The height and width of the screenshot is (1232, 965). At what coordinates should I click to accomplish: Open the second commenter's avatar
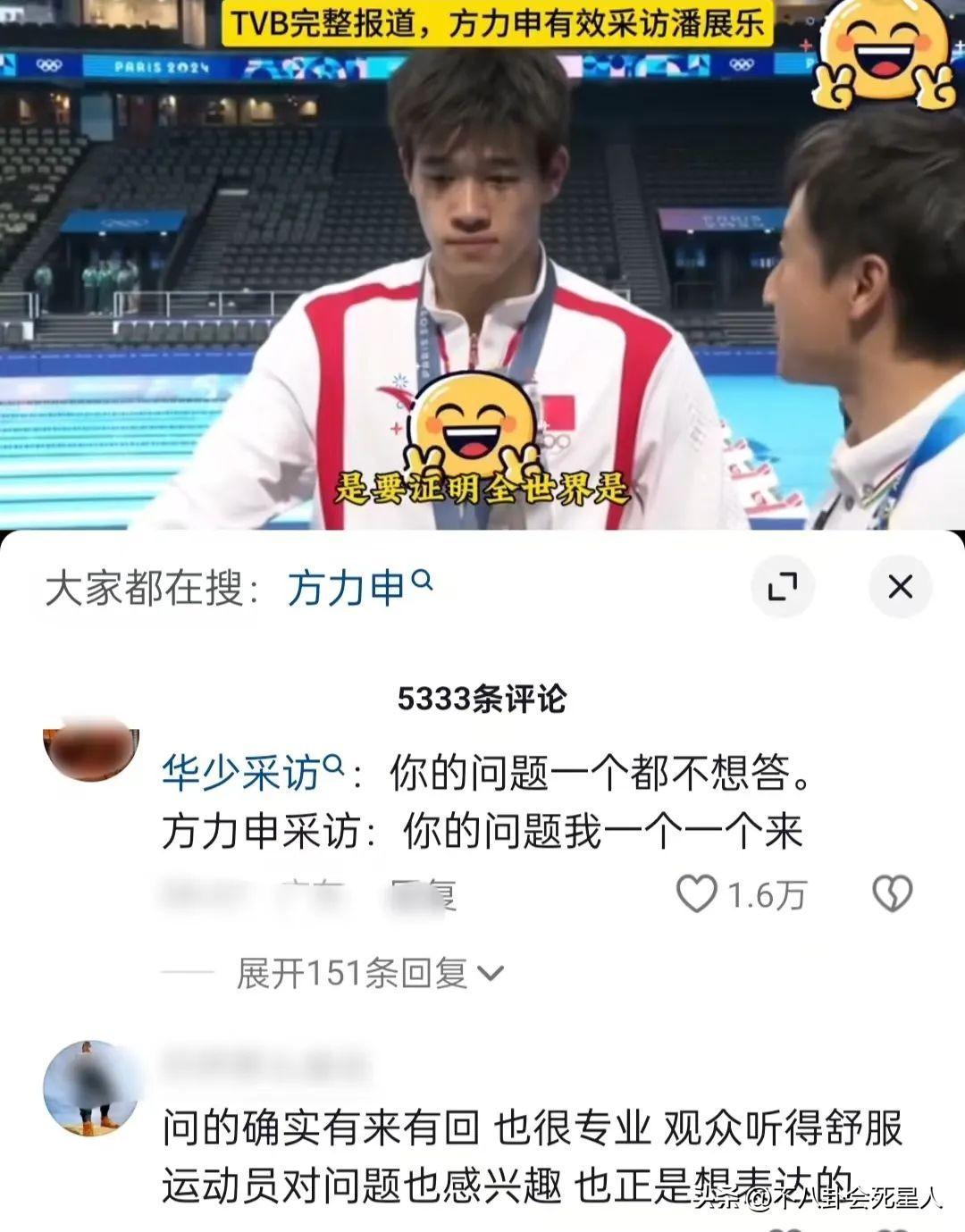click(x=91, y=1088)
